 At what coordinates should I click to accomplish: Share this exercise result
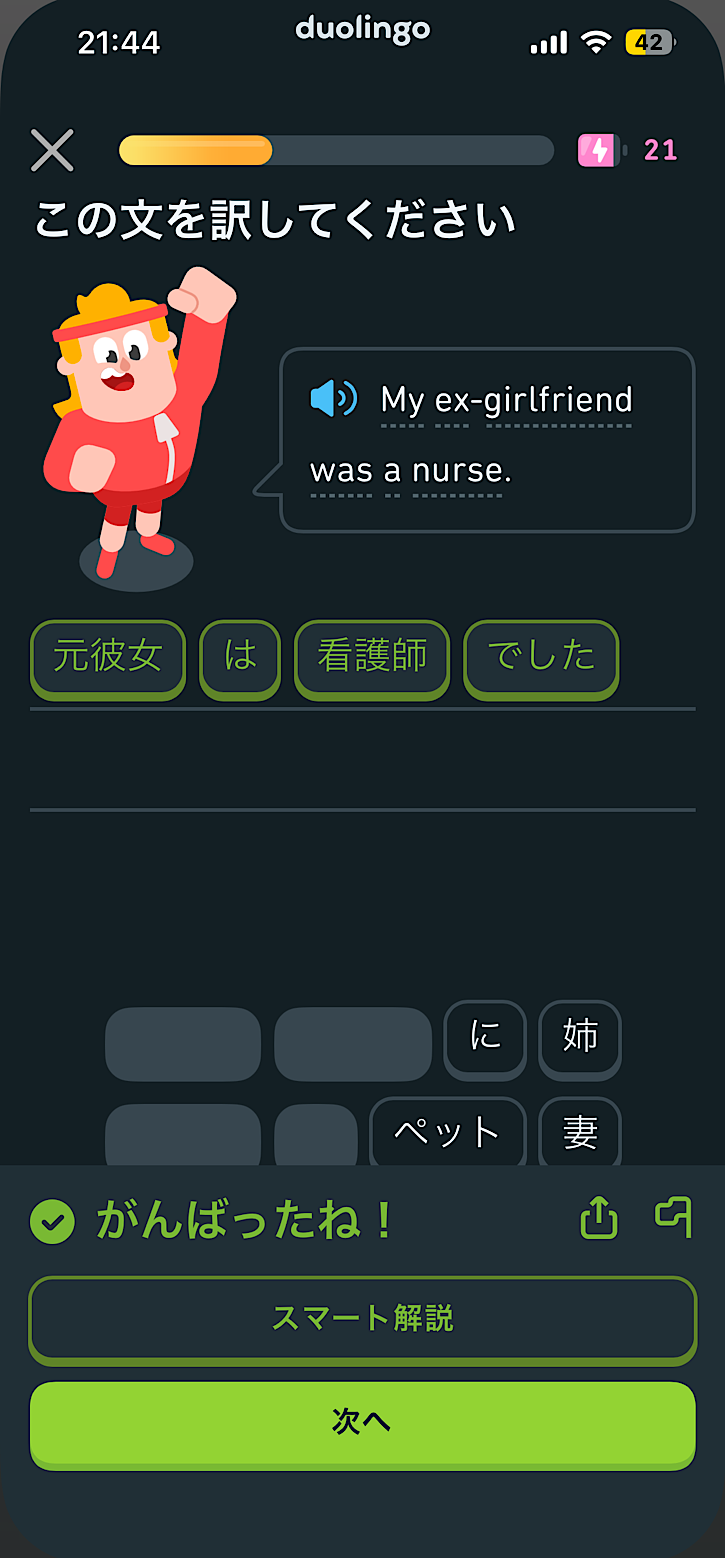[599, 1219]
